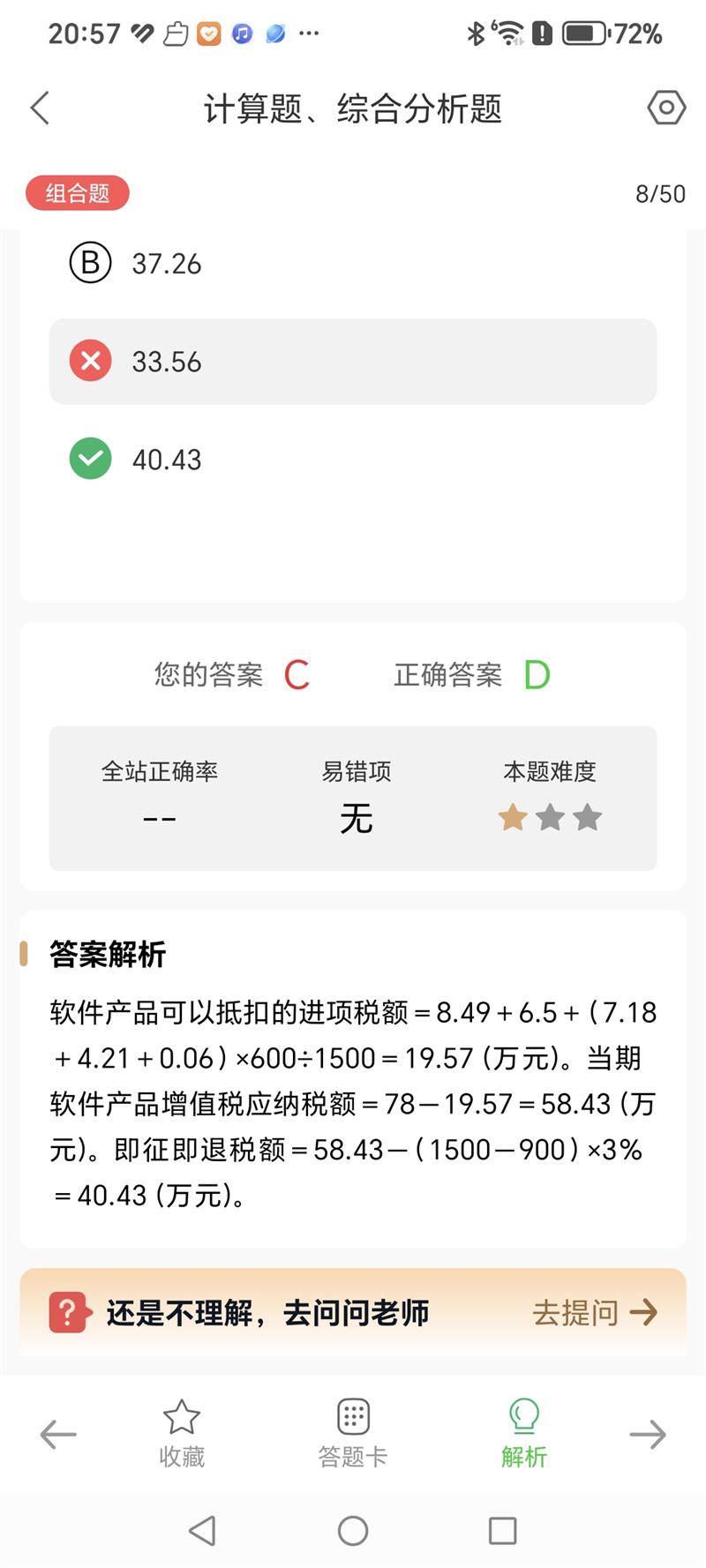Tap the system home button
The image size is (706, 1568).
coord(353,1531)
